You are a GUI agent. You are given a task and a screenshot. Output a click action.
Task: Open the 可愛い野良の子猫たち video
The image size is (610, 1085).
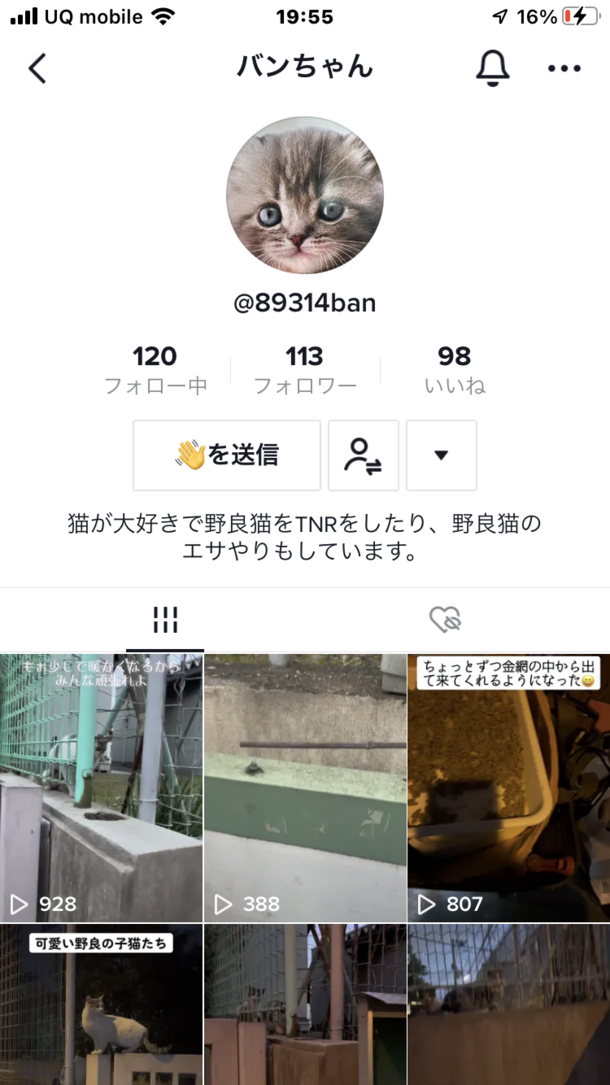[x=101, y=1005]
